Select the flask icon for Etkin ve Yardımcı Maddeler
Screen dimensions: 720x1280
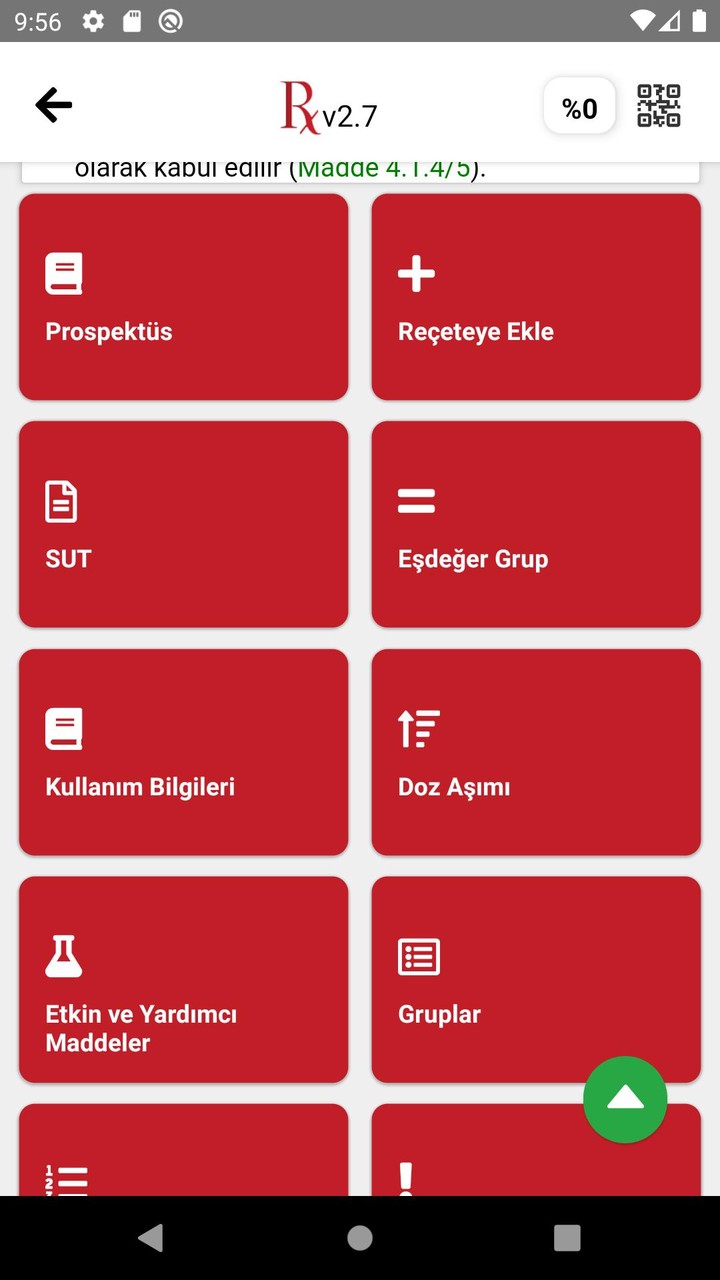click(63, 955)
